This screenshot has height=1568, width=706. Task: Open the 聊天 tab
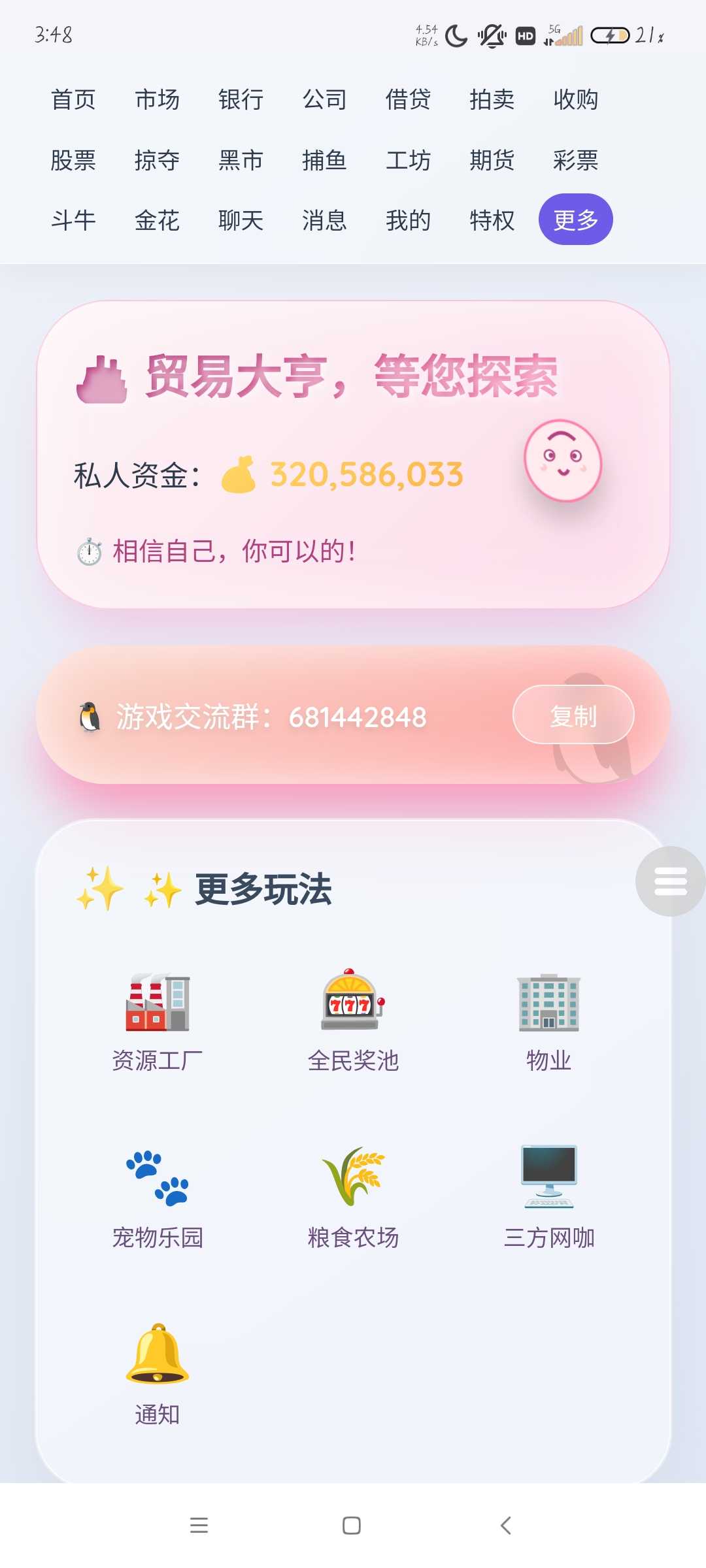coord(241,220)
